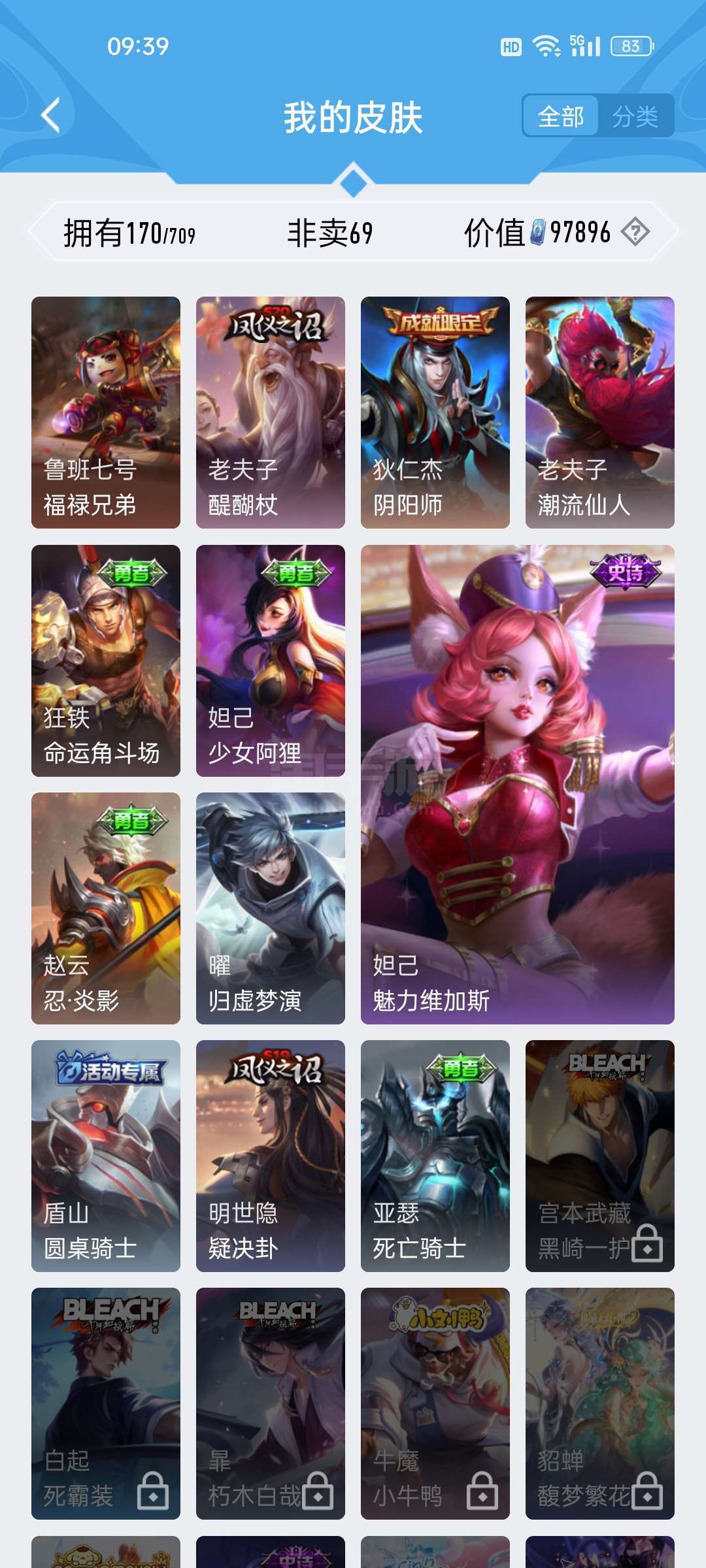The image size is (706, 1568).
Task: Open the value help question icon
Action: coord(635,232)
